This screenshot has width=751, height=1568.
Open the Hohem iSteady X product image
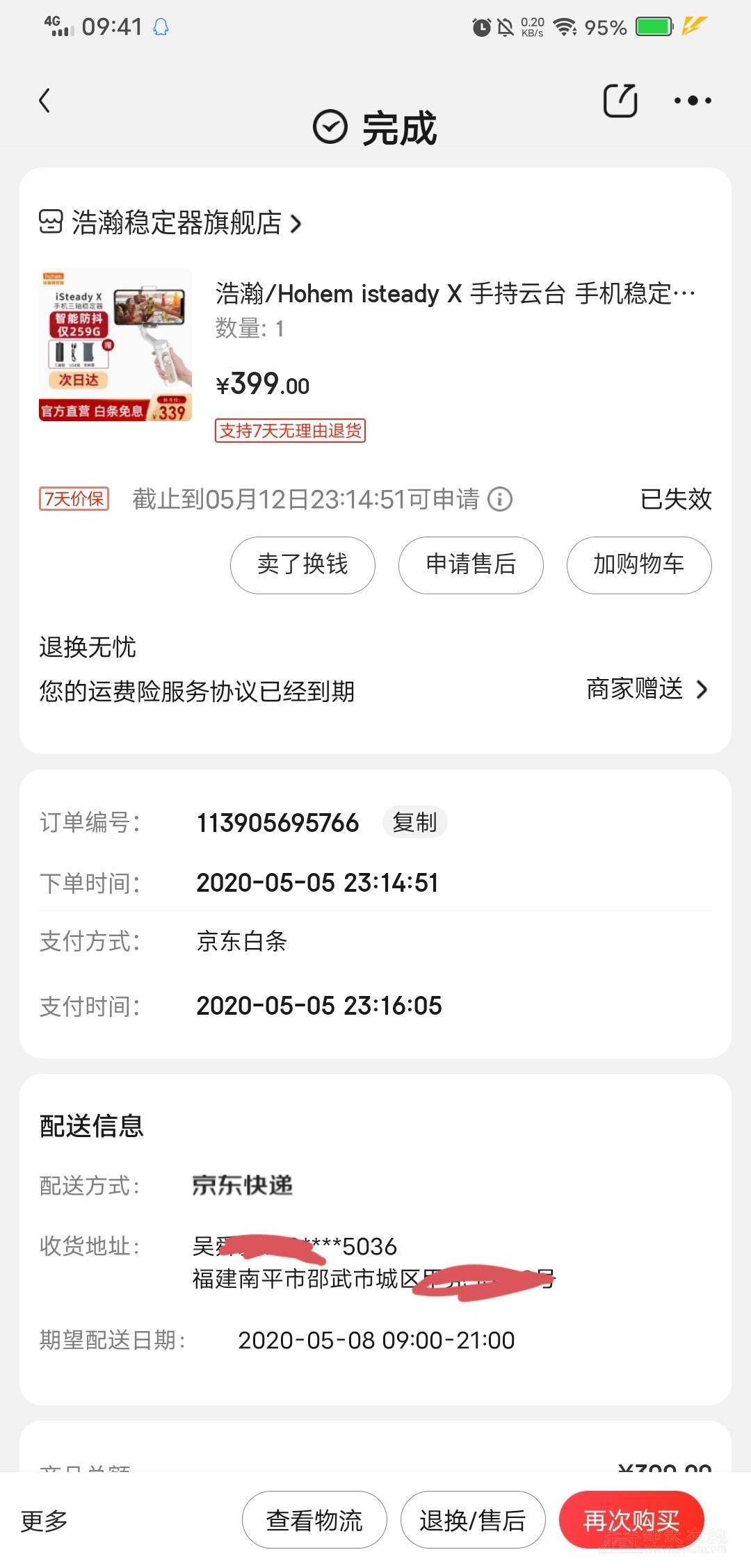click(x=115, y=345)
